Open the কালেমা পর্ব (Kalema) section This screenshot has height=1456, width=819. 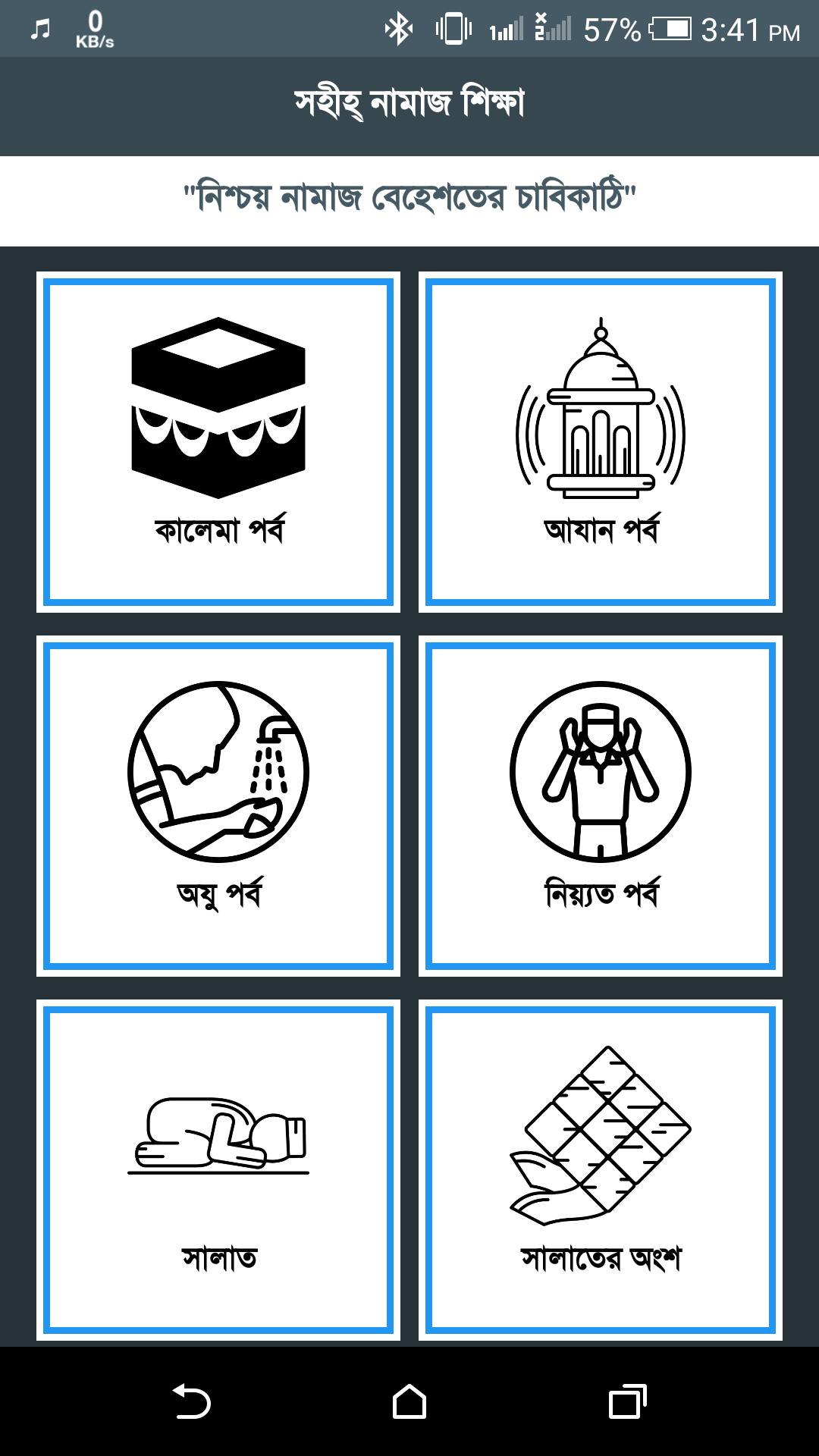[218, 442]
